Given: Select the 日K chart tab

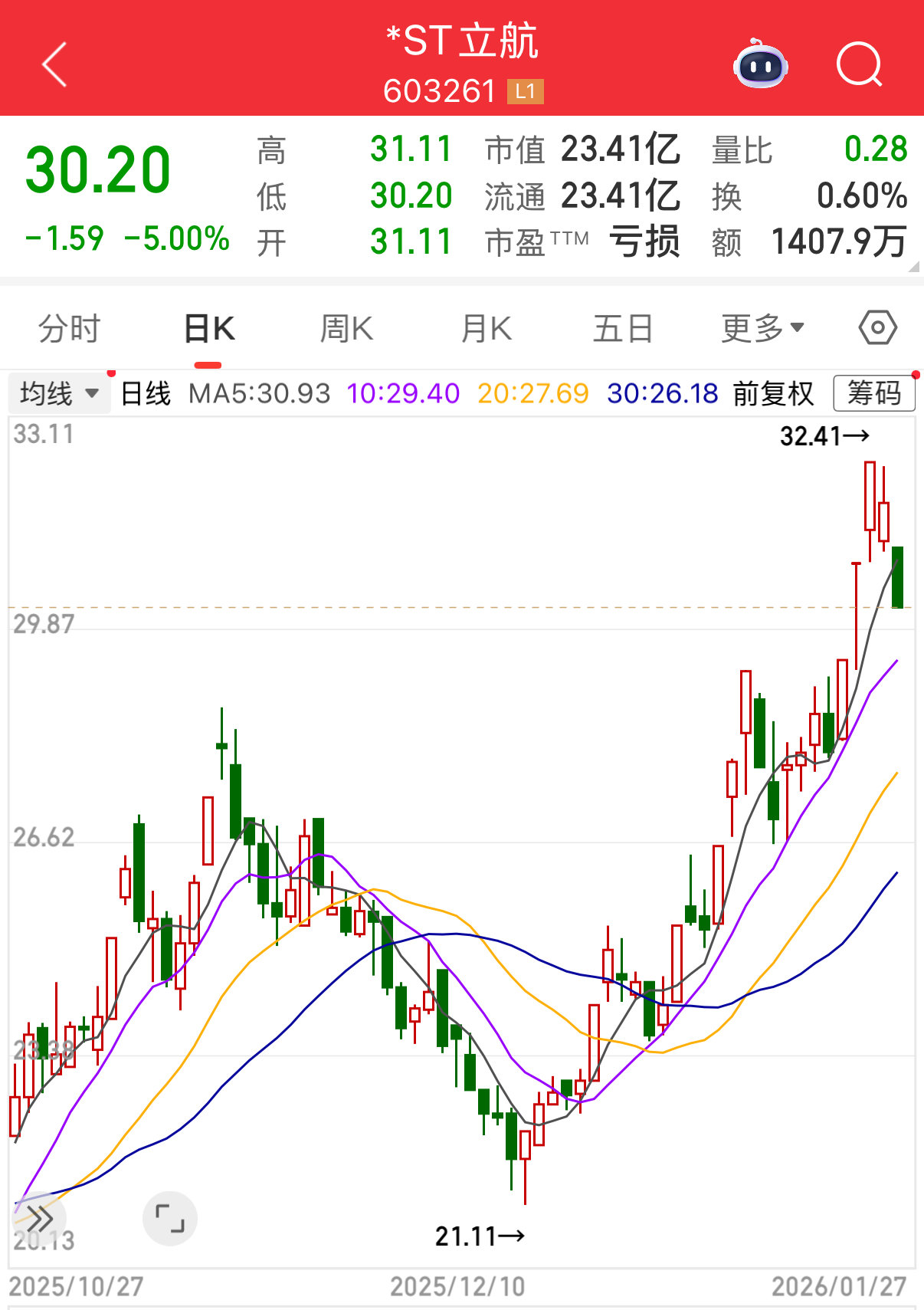Looking at the screenshot, I should pyautogui.click(x=209, y=329).
